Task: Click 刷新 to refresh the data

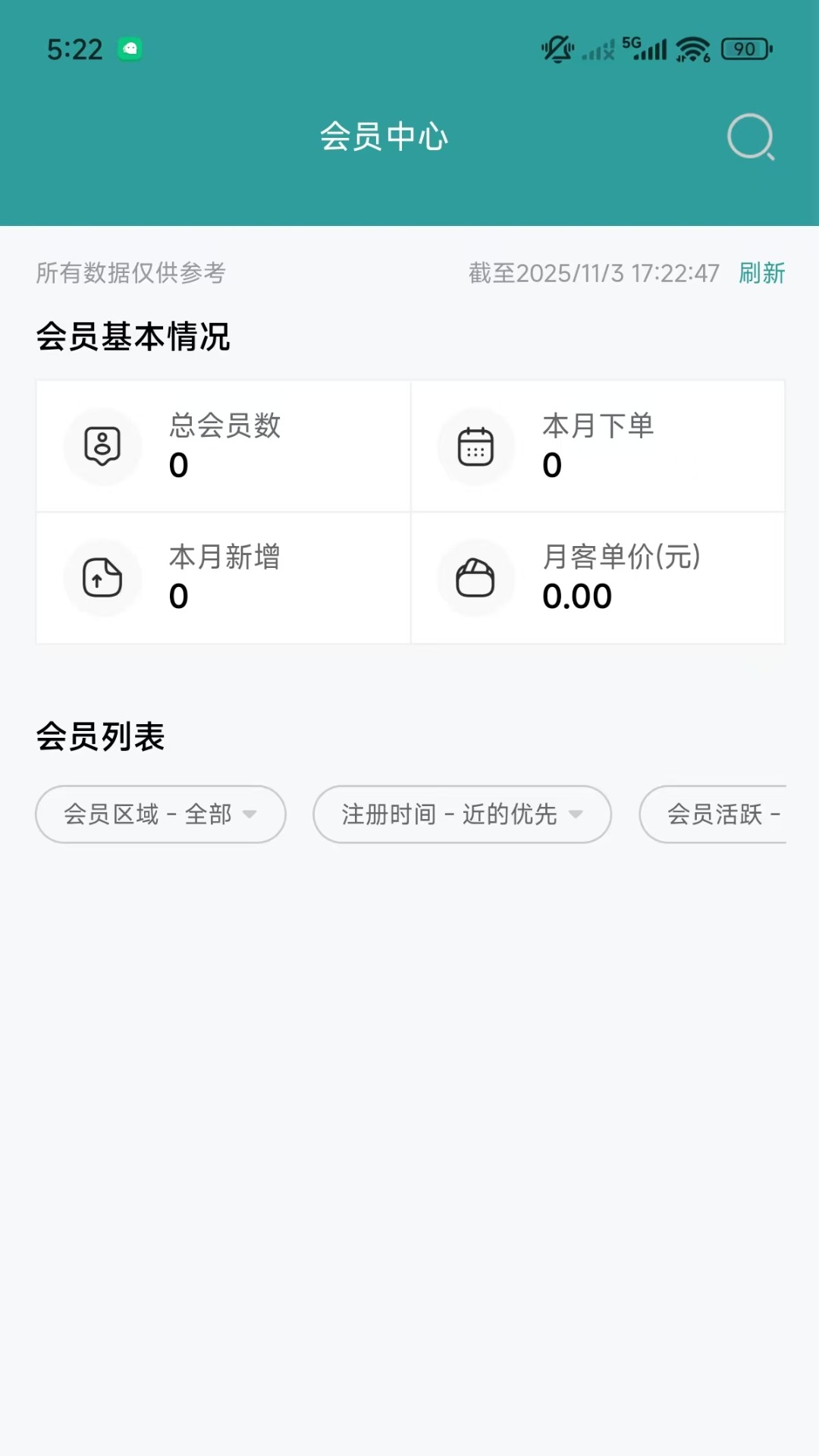Action: (763, 275)
